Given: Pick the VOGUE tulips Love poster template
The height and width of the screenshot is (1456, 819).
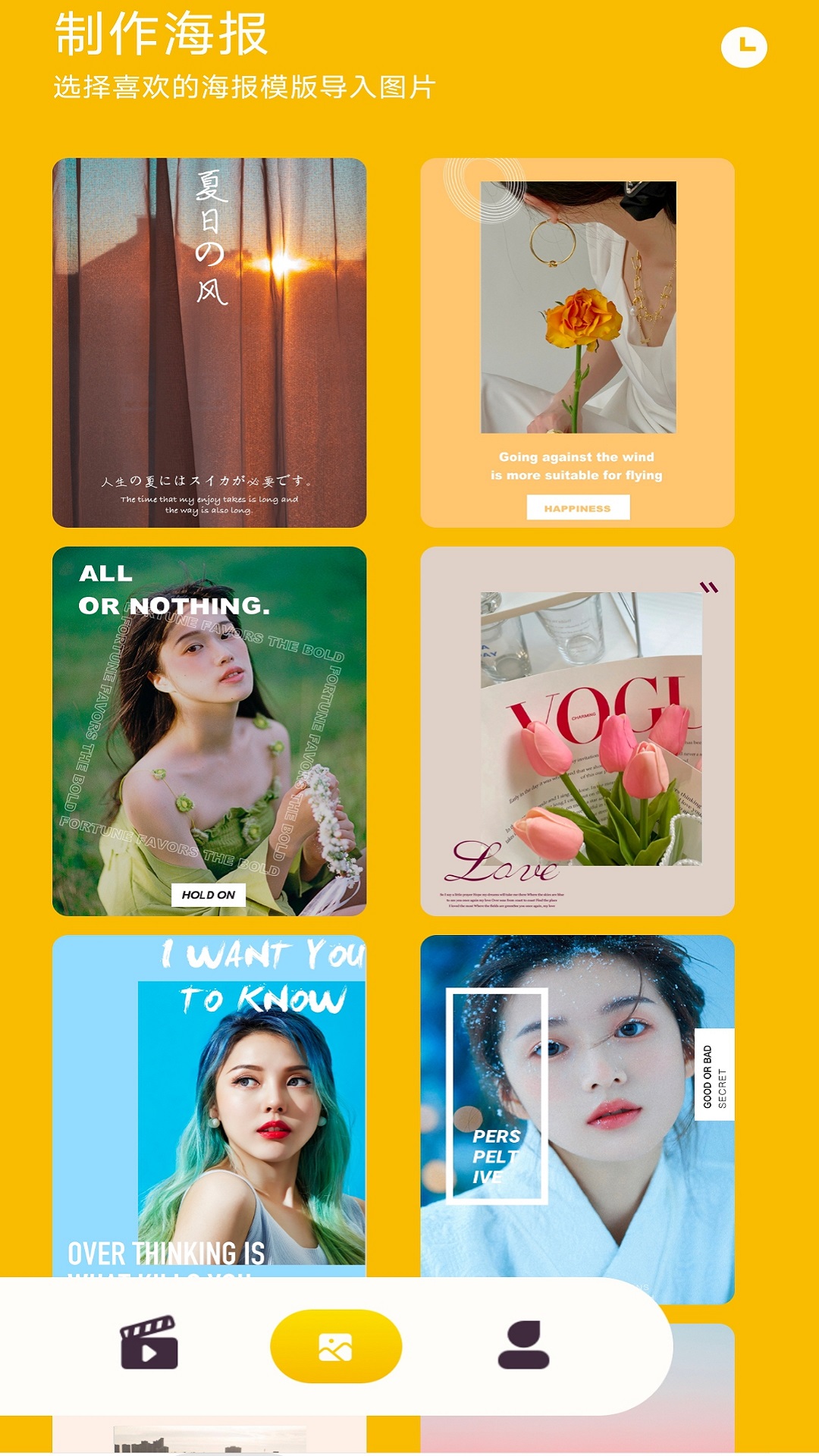Looking at the screenshot, I should tap(577, 730).
